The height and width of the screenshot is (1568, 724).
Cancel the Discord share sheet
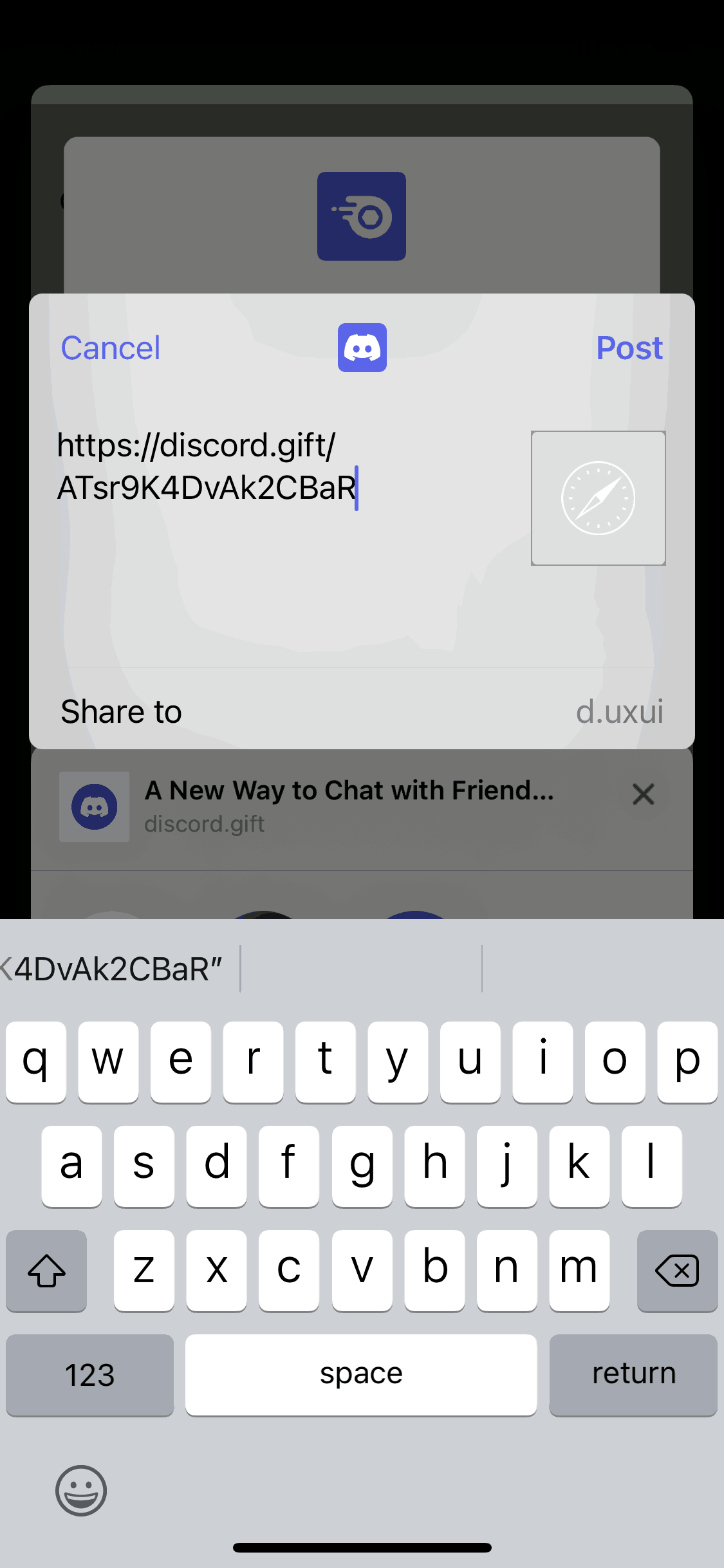coord(110,348)
